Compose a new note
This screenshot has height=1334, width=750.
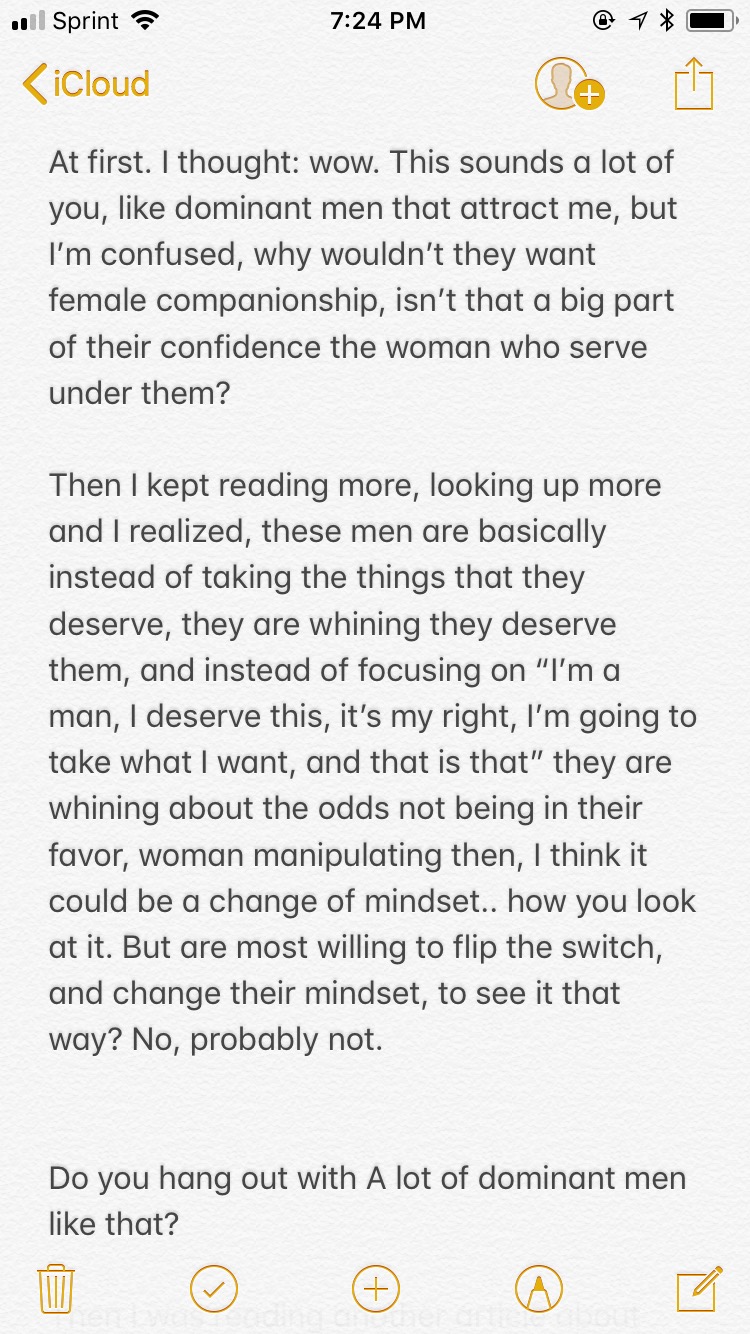[699, 1288]
